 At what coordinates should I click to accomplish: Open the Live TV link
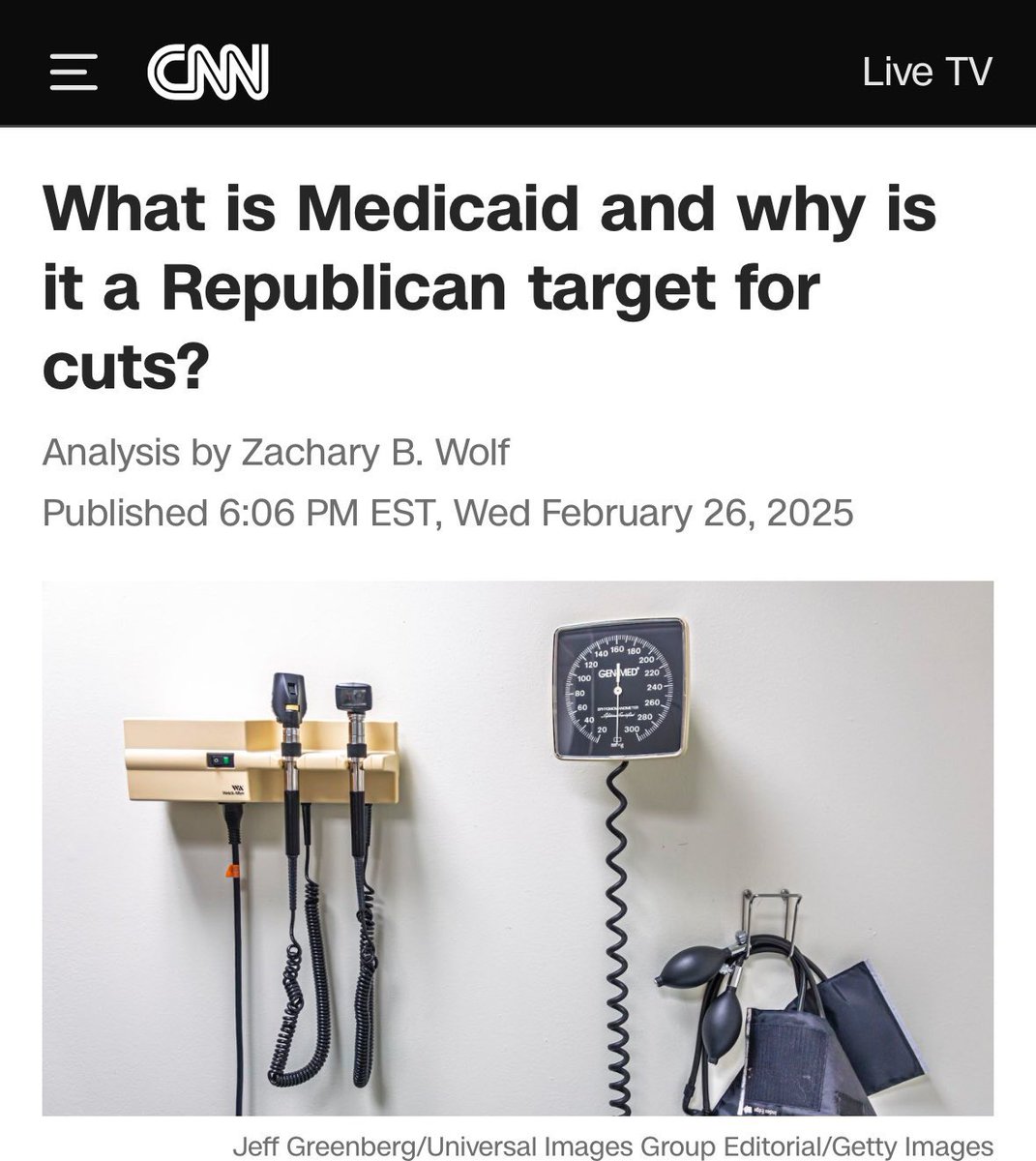(926, 73)
